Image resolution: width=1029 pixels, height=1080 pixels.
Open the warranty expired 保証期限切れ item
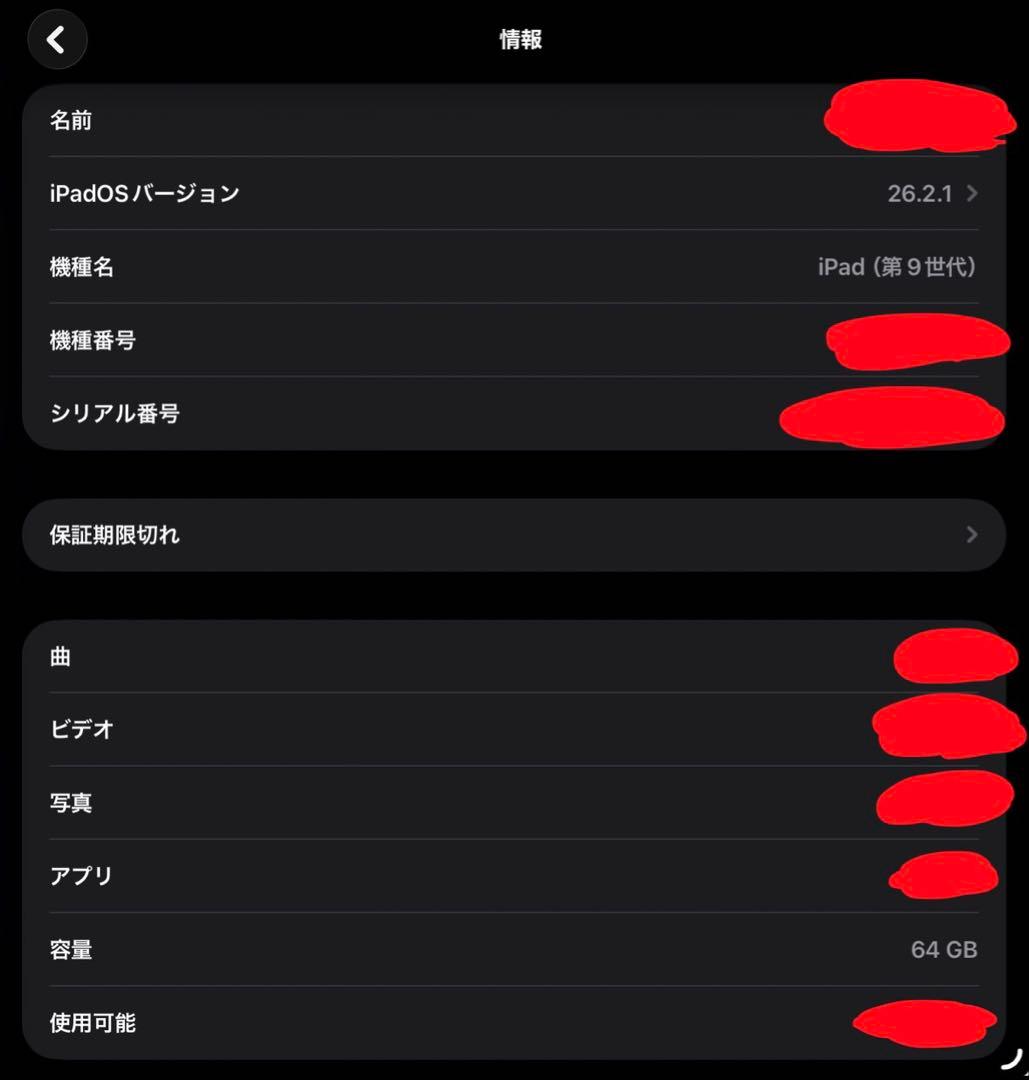click(x=400, y=535)
